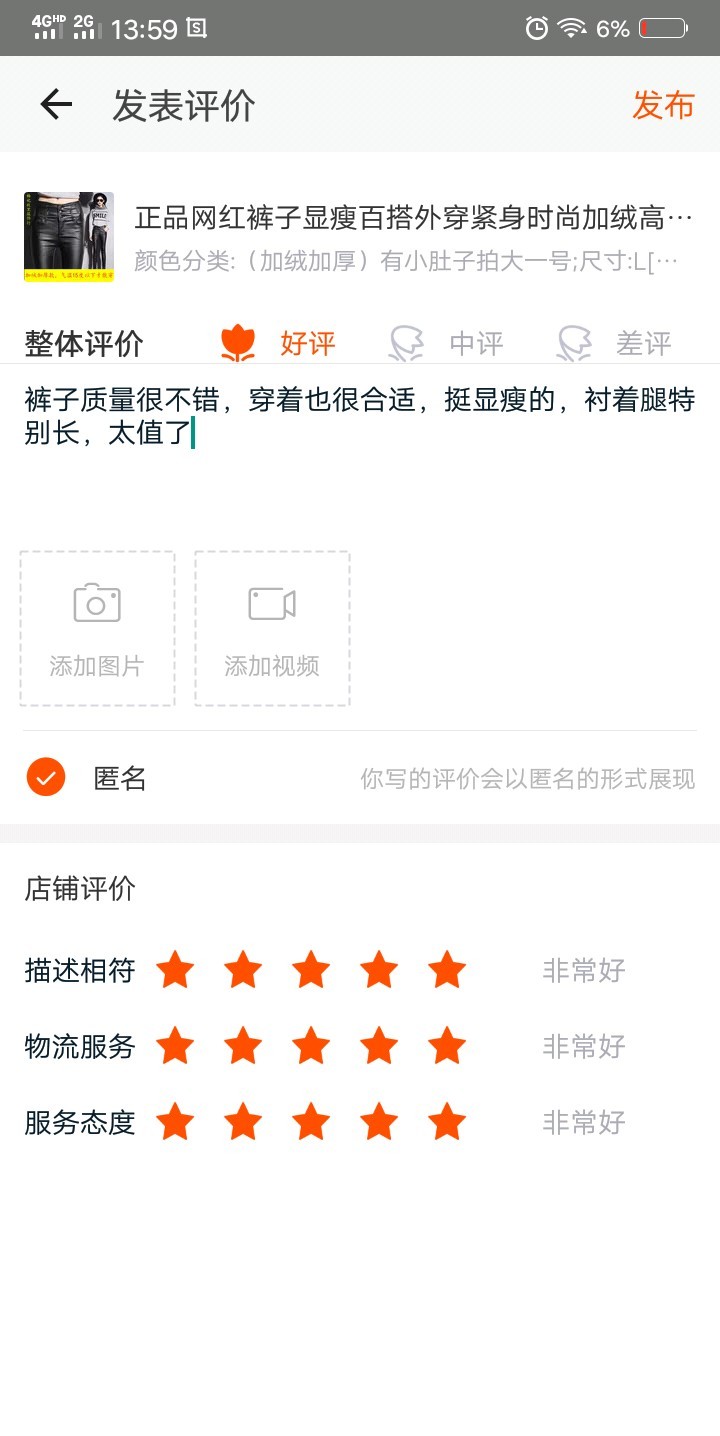Select 好评 as overall rating
This screenshot has height=1436, width=720.
[x=278, y=343]
